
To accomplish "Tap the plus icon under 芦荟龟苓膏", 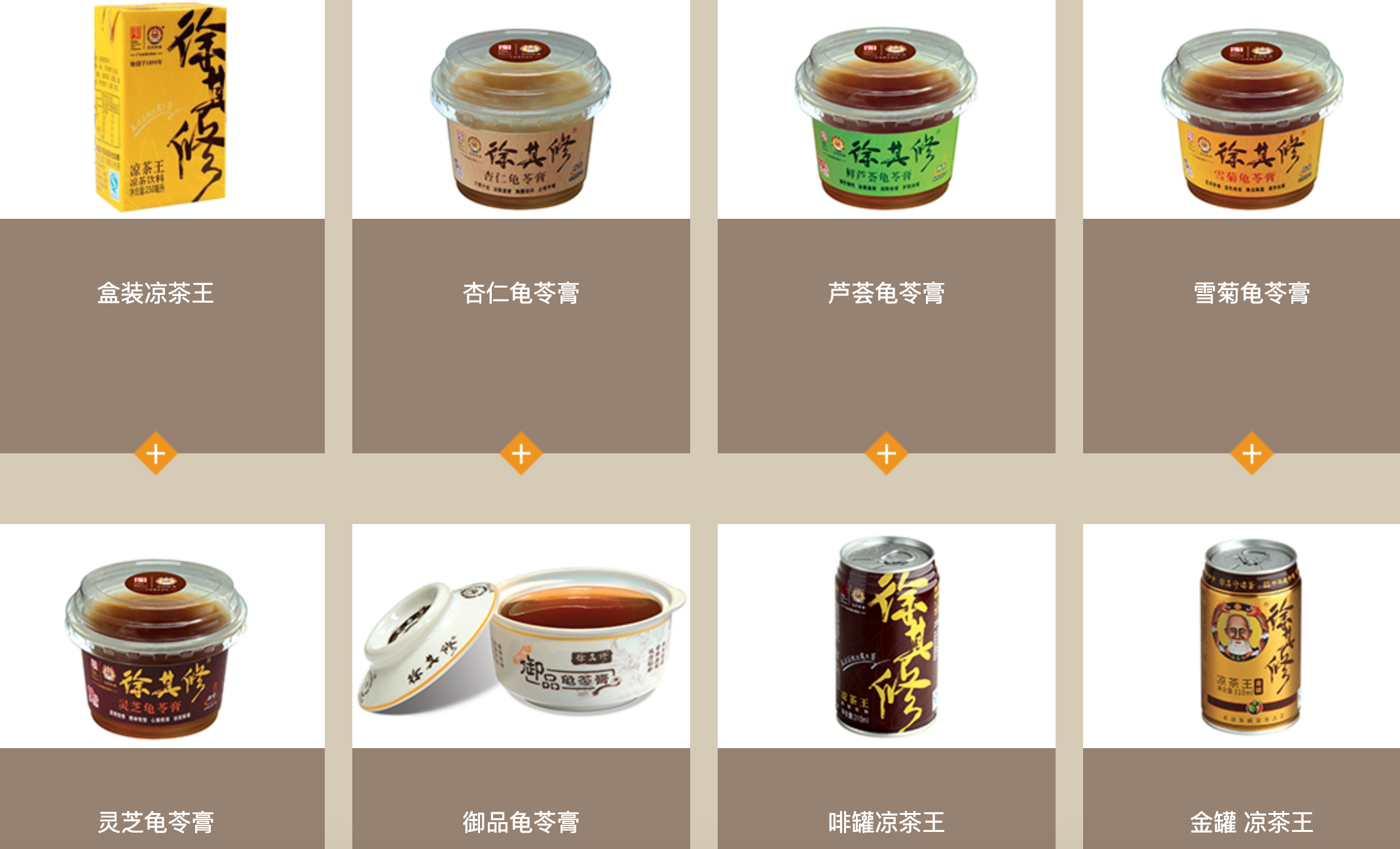I will [x=886, y=453].
